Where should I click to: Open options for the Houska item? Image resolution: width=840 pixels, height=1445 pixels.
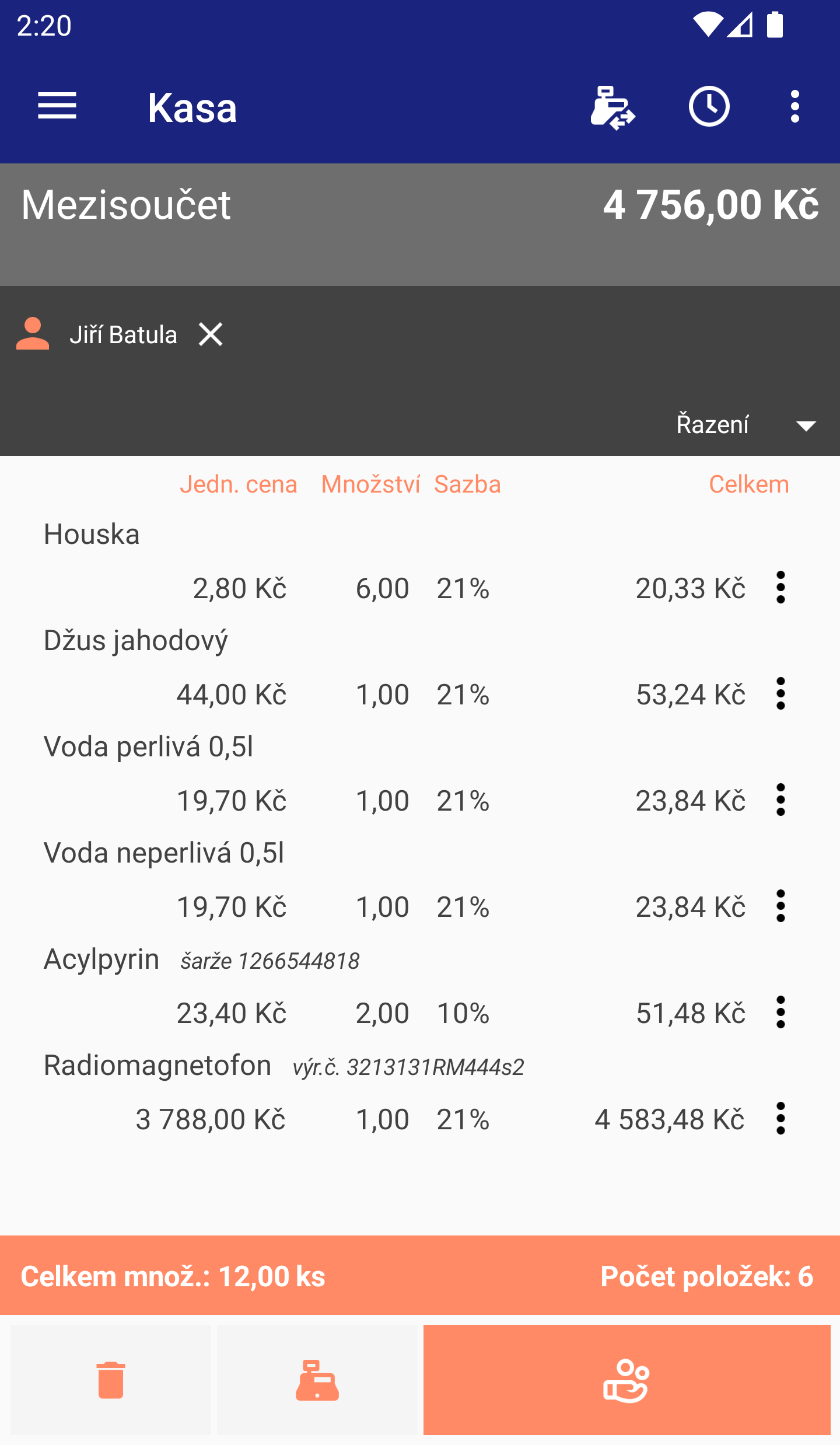point(780,587)
